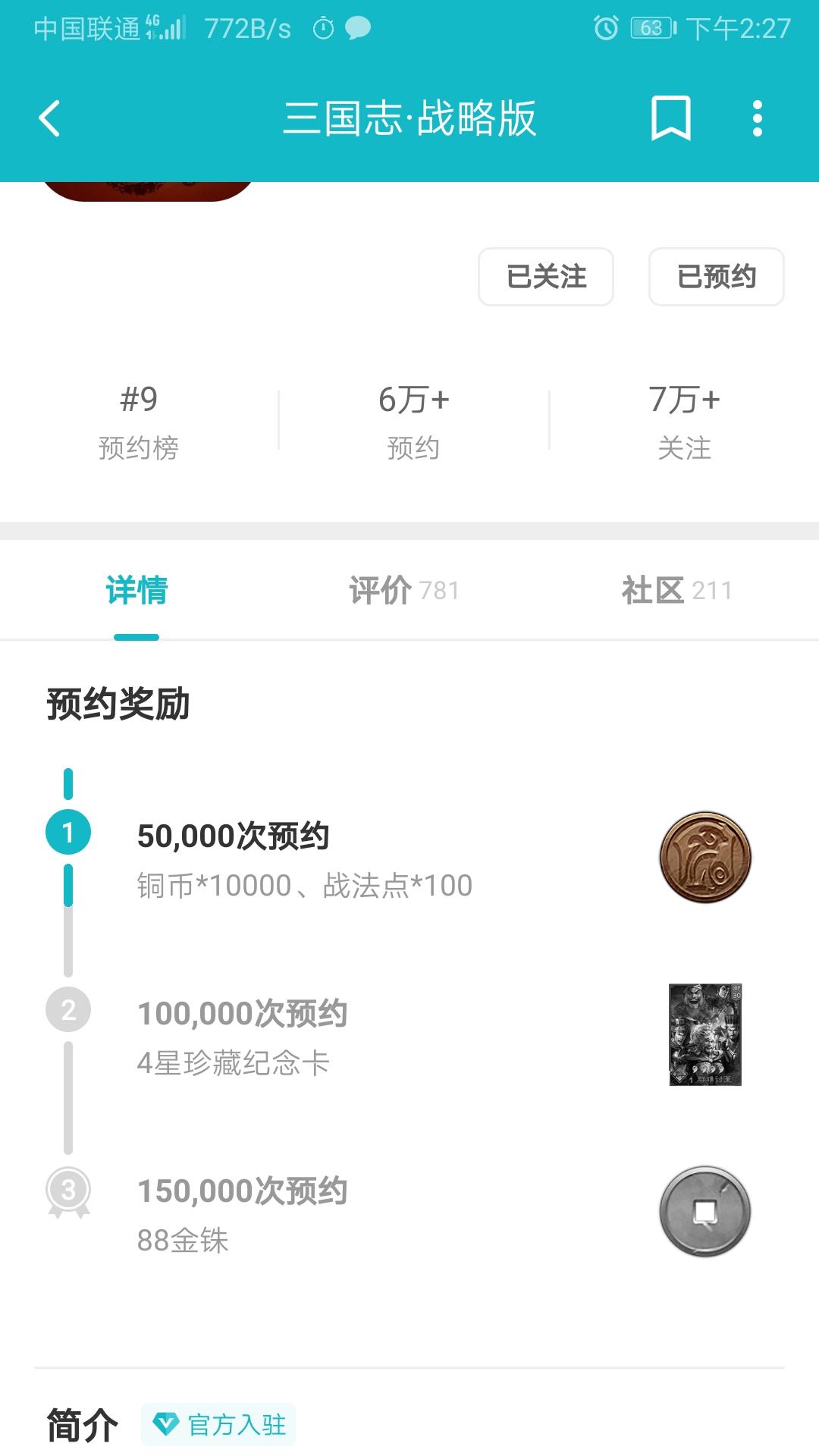Image resolution: width=819 pixels, height=1456 pixels.
Task: Open the 官方入驻 badge
Action: pyautogui.click(x=218, y=1425)
